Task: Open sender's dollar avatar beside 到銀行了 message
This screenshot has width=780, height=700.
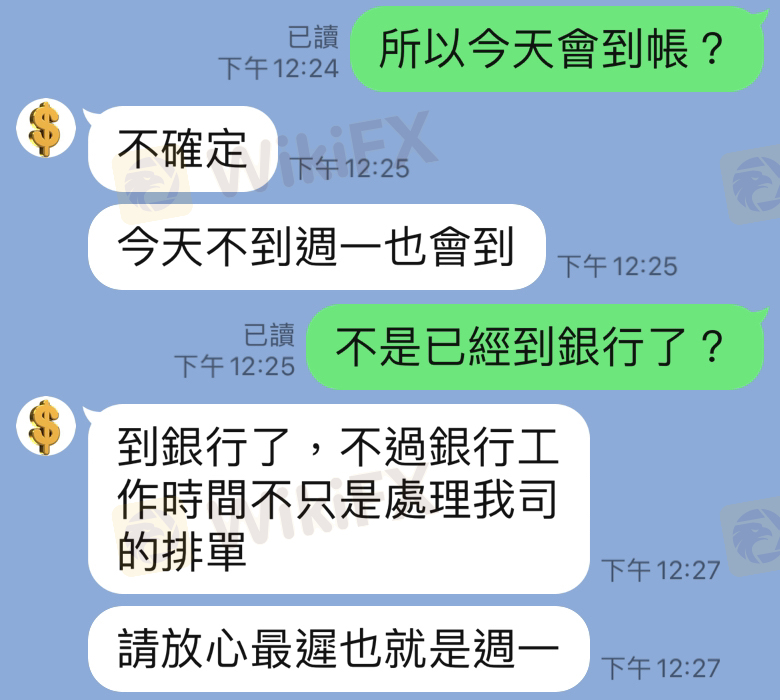Action: [46, 426]
